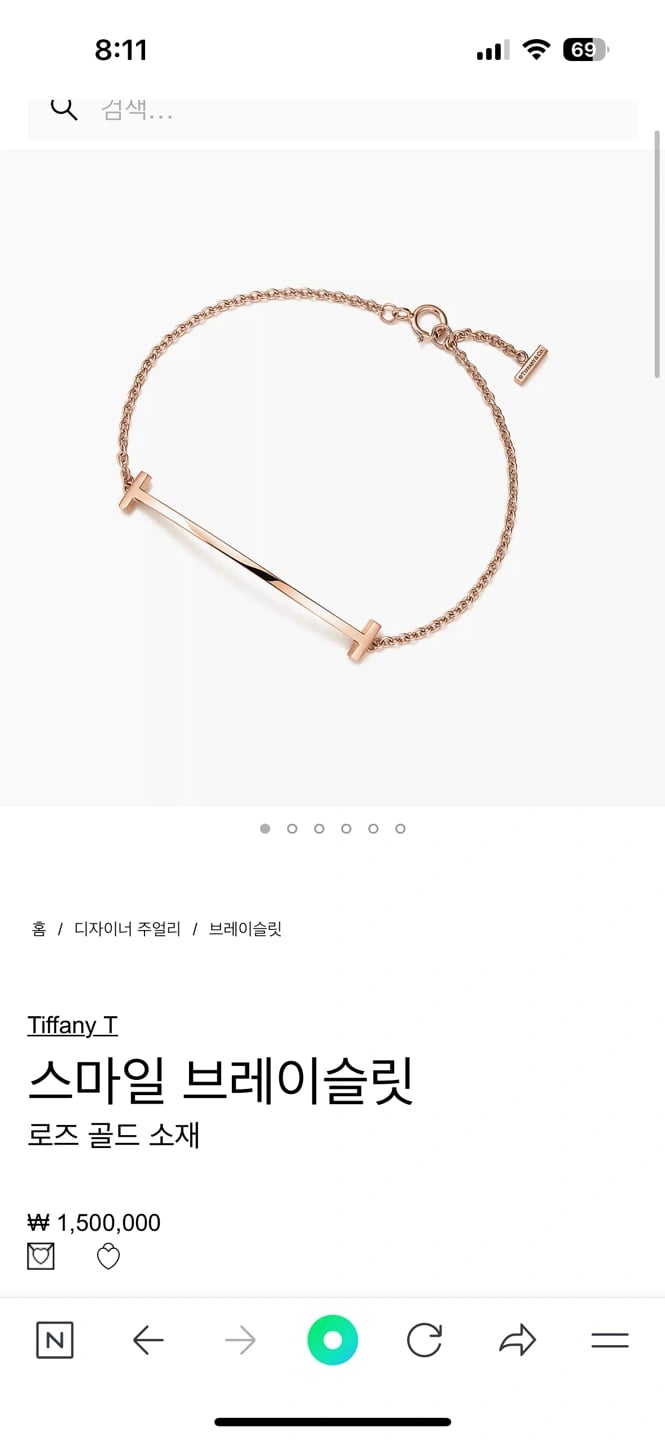Add the bracelet to the shopping bag icon
This screenshot has width=665, height=1440.
41,1256
